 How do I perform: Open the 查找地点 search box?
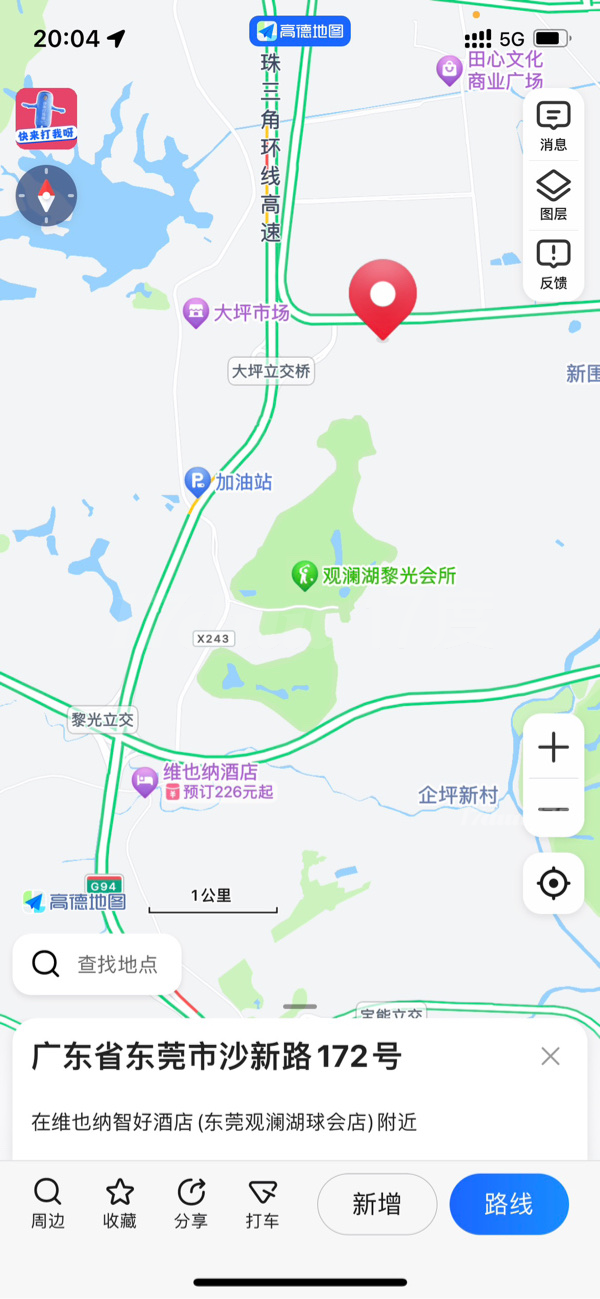tap(97, 964)
